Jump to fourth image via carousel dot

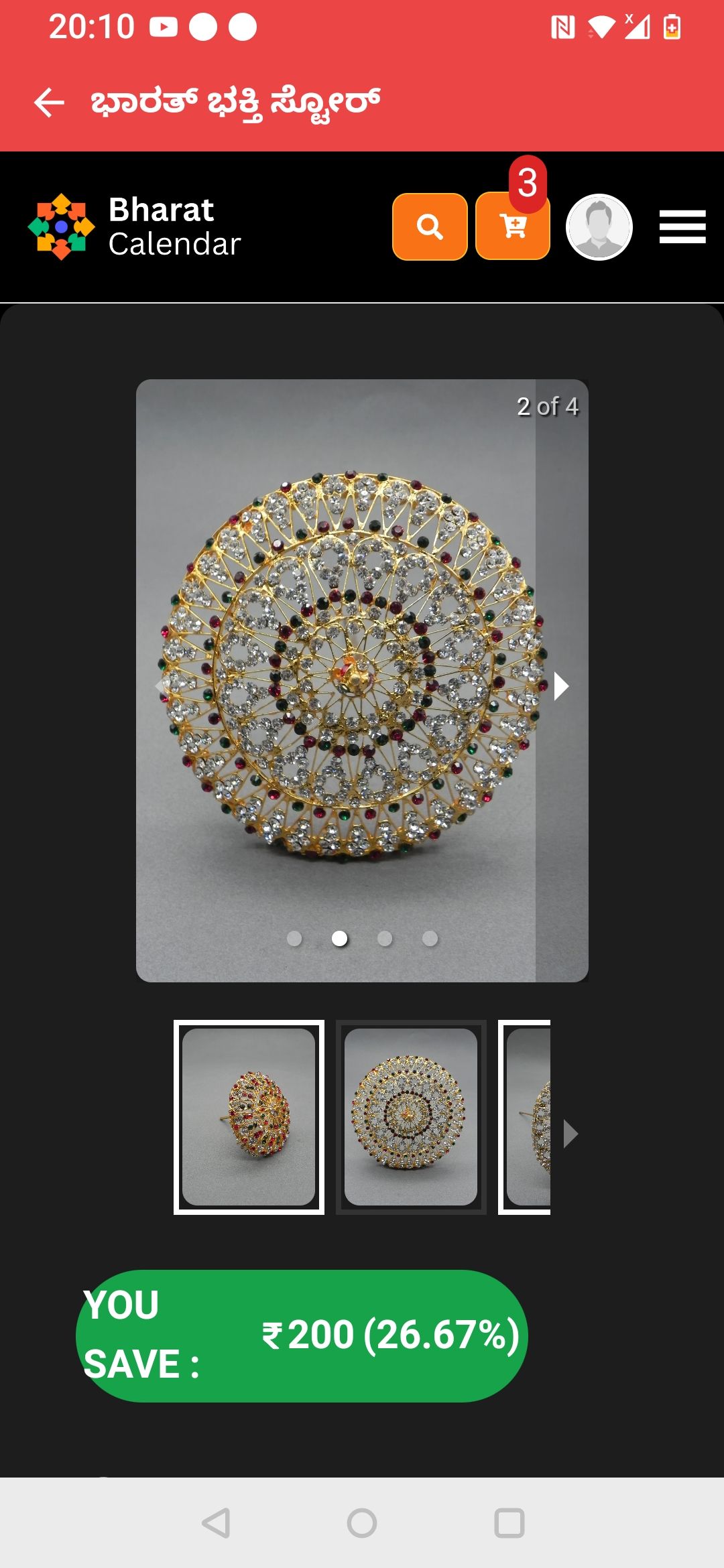click(430, 939)
